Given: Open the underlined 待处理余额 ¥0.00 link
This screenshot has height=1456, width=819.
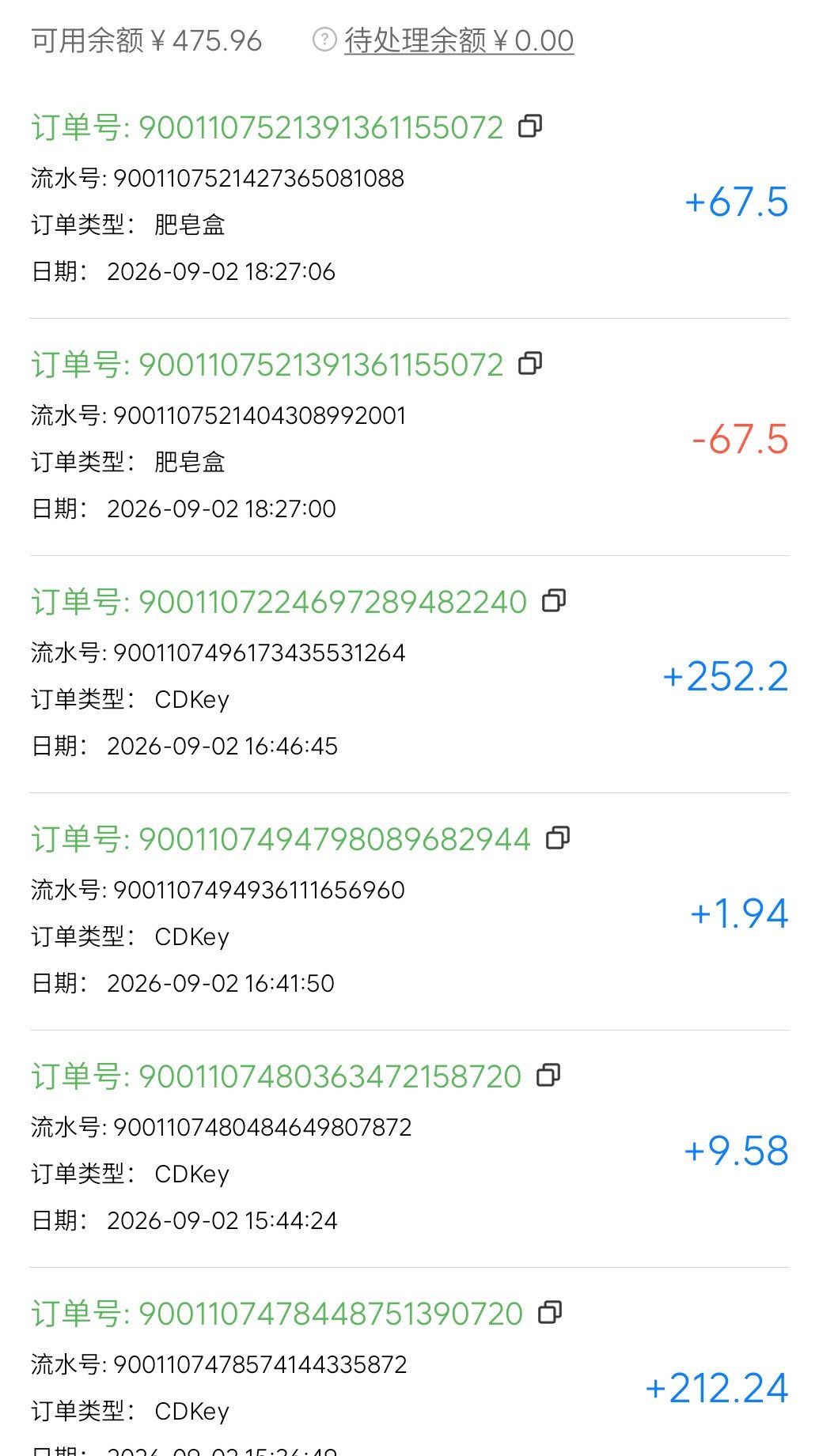Looking at the screenshot, I should coord(459,40).
